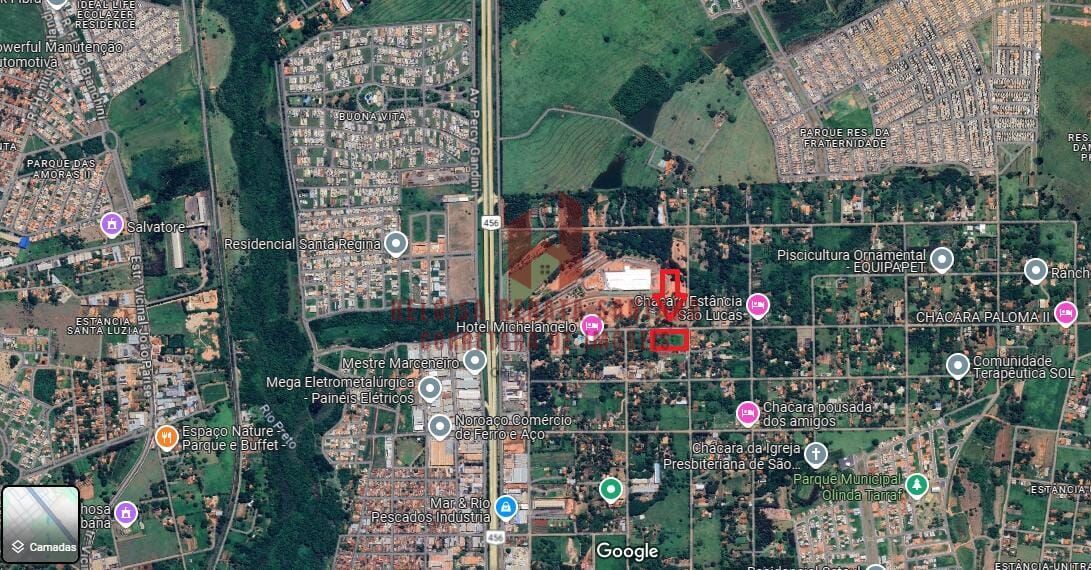Select the Parque Municipal Olinda Tarraf marker
The image size is (1091, 570).
[916, 486]
